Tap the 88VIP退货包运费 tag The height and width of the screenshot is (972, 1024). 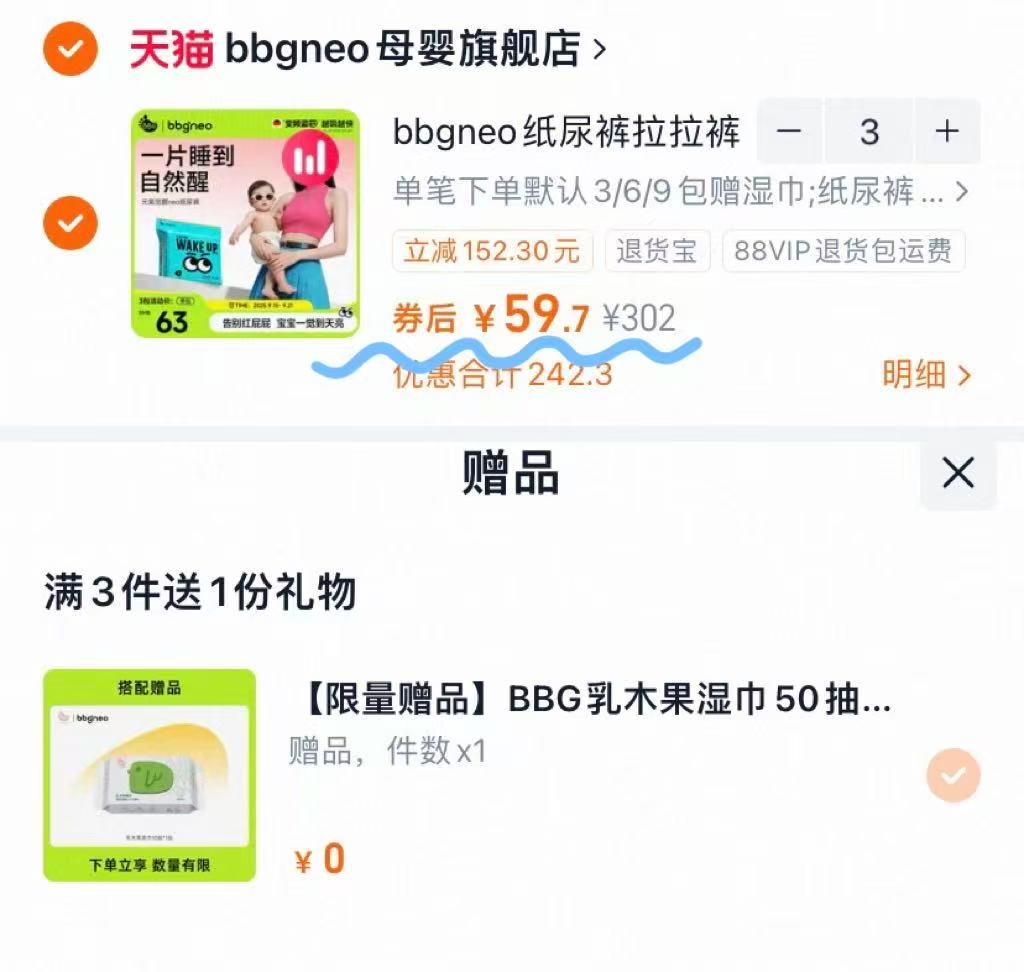pos(843,252)
